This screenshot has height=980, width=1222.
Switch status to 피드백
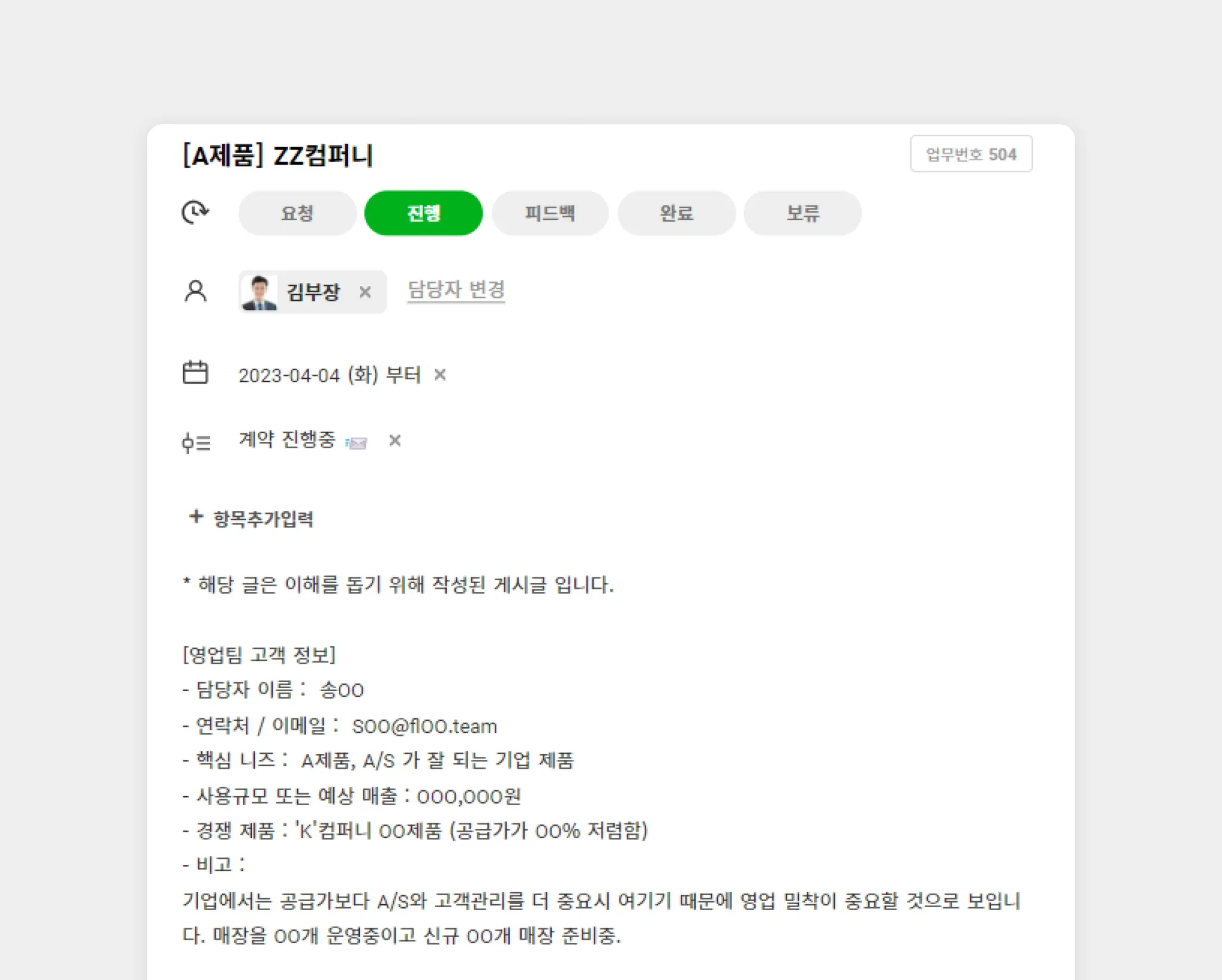pyautogui.click(x=550, y=213)
